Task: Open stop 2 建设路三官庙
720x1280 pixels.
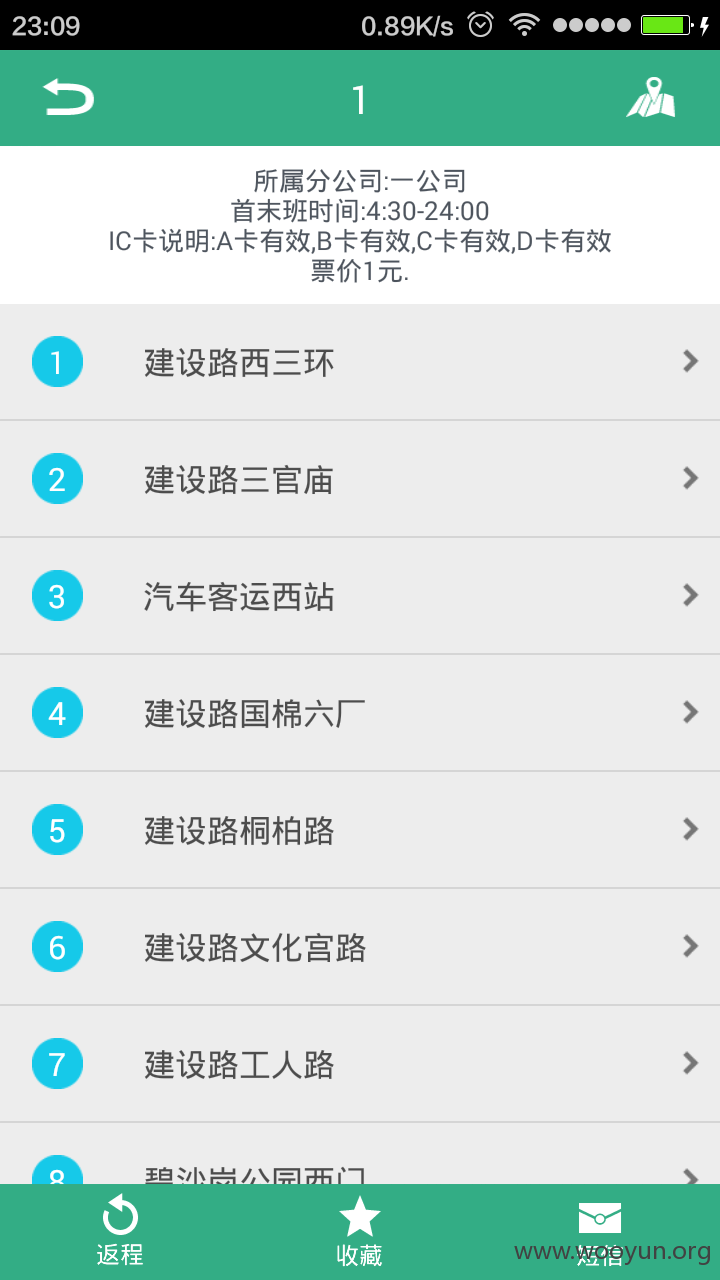Action: (x=360, y=479)
